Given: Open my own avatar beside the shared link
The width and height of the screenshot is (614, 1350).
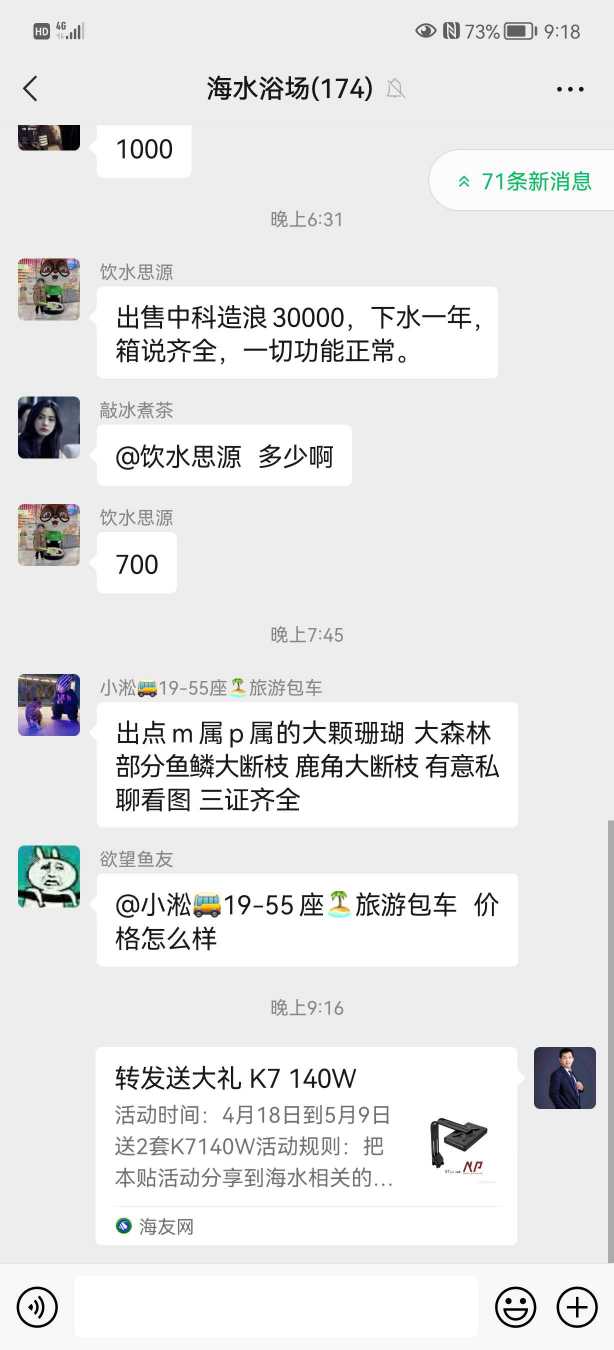Looking at the screenshot, I should click(564, 1078).
